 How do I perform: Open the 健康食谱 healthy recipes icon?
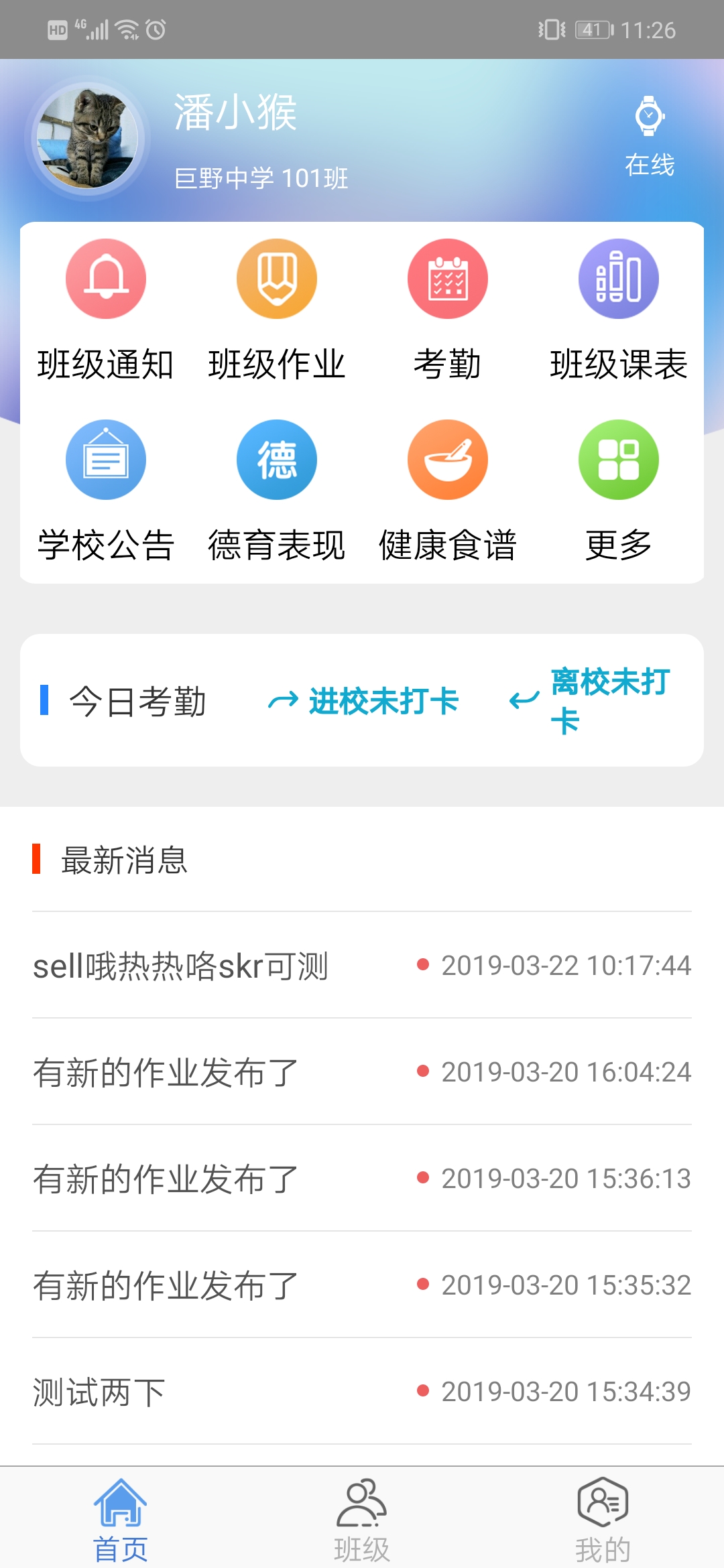pos(446,459)
